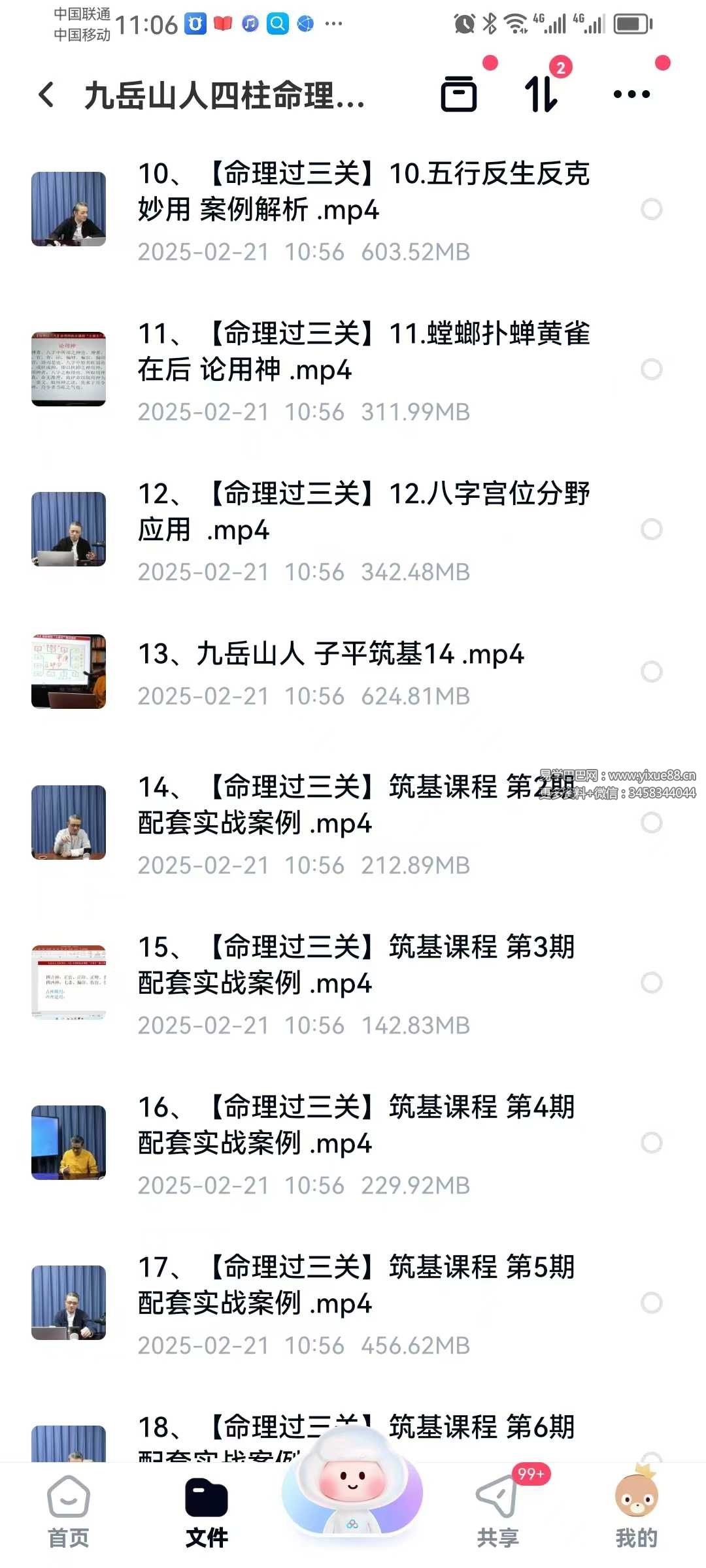Image resolution: width=706 pixels, height=1568 pixels.
Task: Open file 13 九岳山人 子平筑基14
Action: [x=330, y=654]
